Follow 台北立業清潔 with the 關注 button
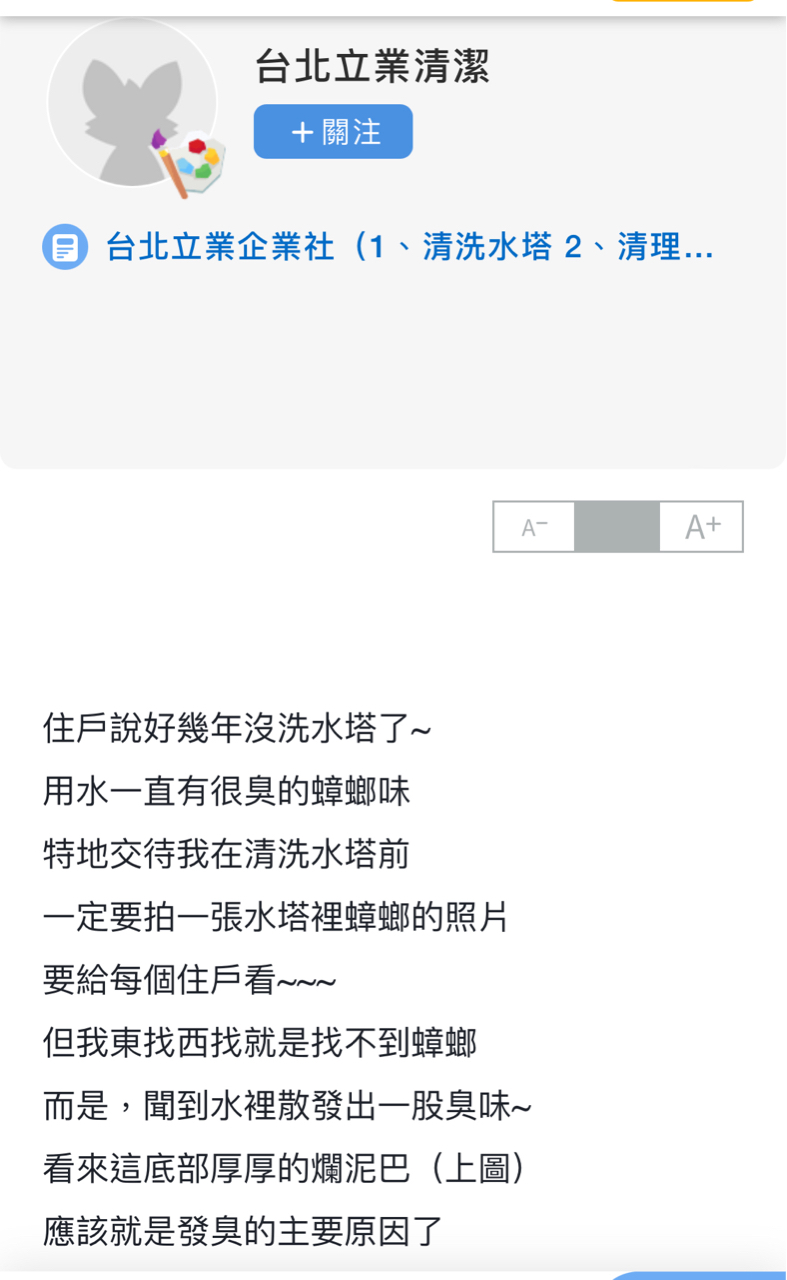The image size is (787, 1280). coord(333,132)
